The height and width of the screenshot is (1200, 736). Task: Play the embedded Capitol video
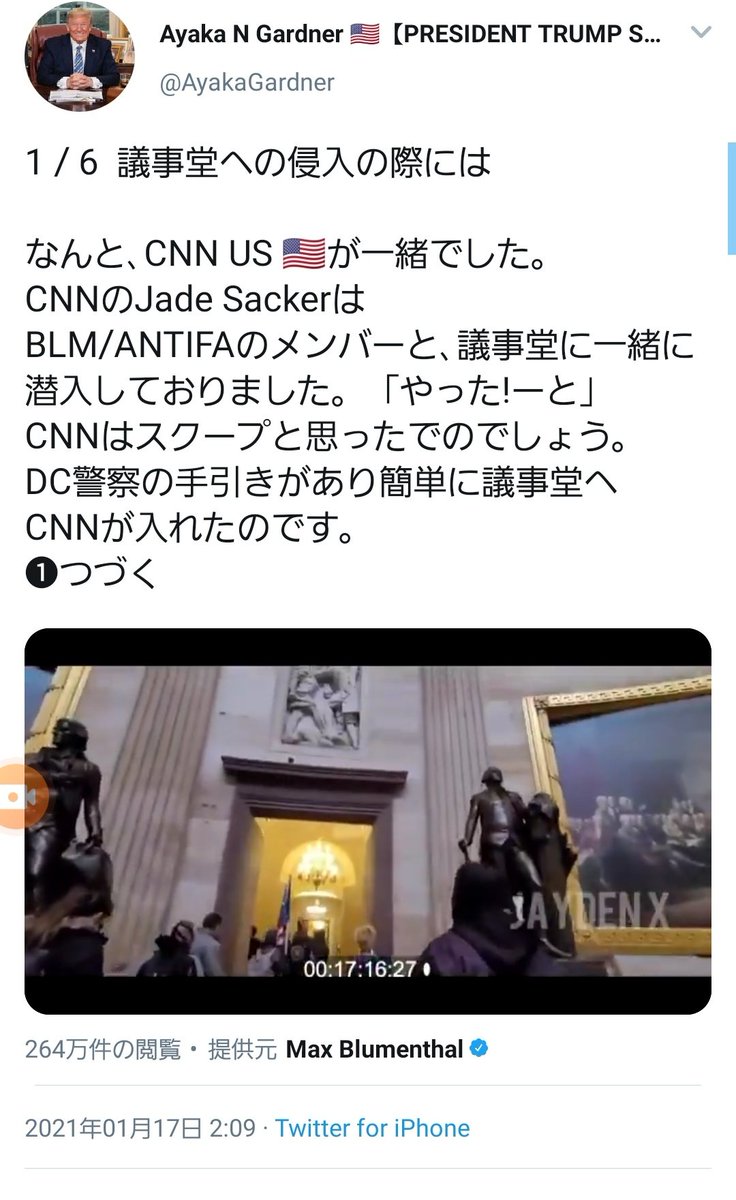click(x=367, y=820)
